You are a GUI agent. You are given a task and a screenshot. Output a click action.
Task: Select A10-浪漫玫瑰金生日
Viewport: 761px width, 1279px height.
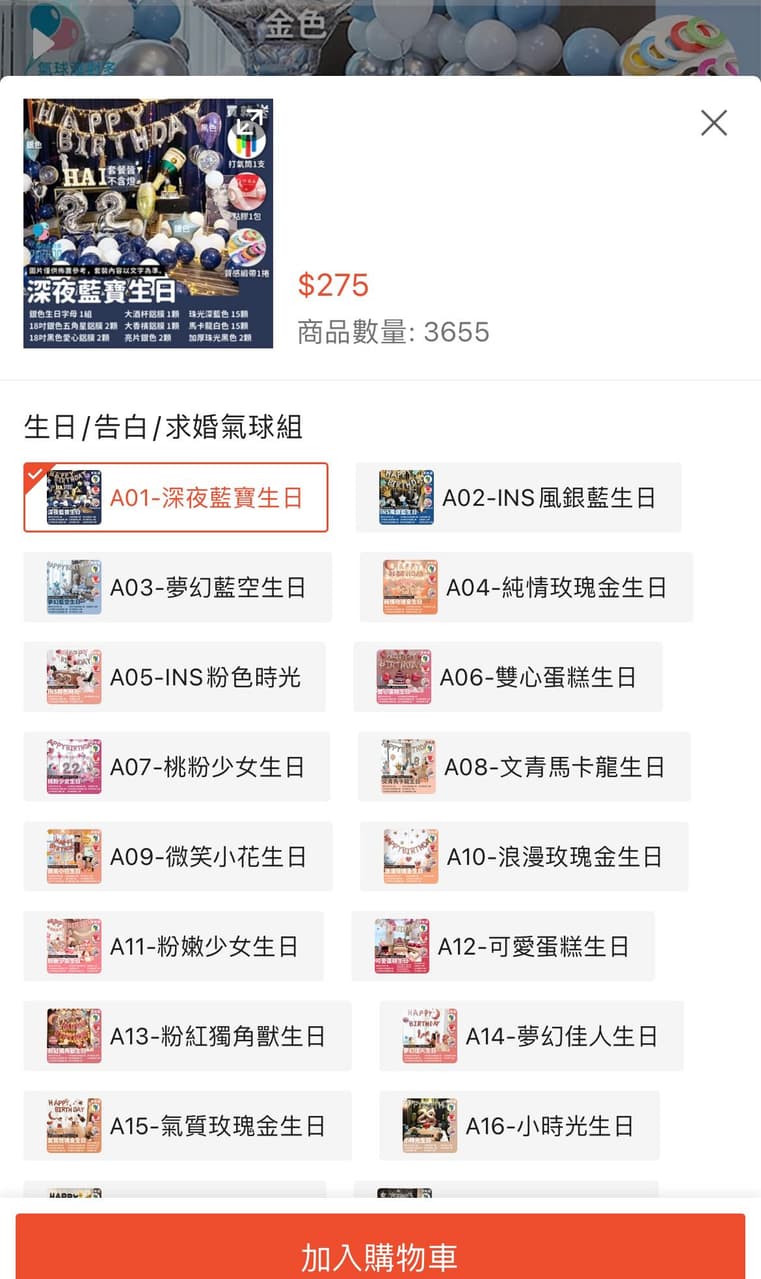[x=524, y=857]
